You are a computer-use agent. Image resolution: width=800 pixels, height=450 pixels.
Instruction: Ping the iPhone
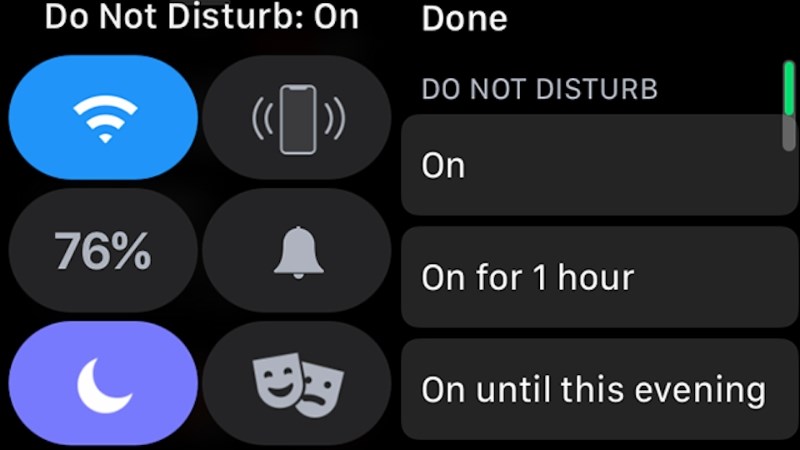point(297,118)
